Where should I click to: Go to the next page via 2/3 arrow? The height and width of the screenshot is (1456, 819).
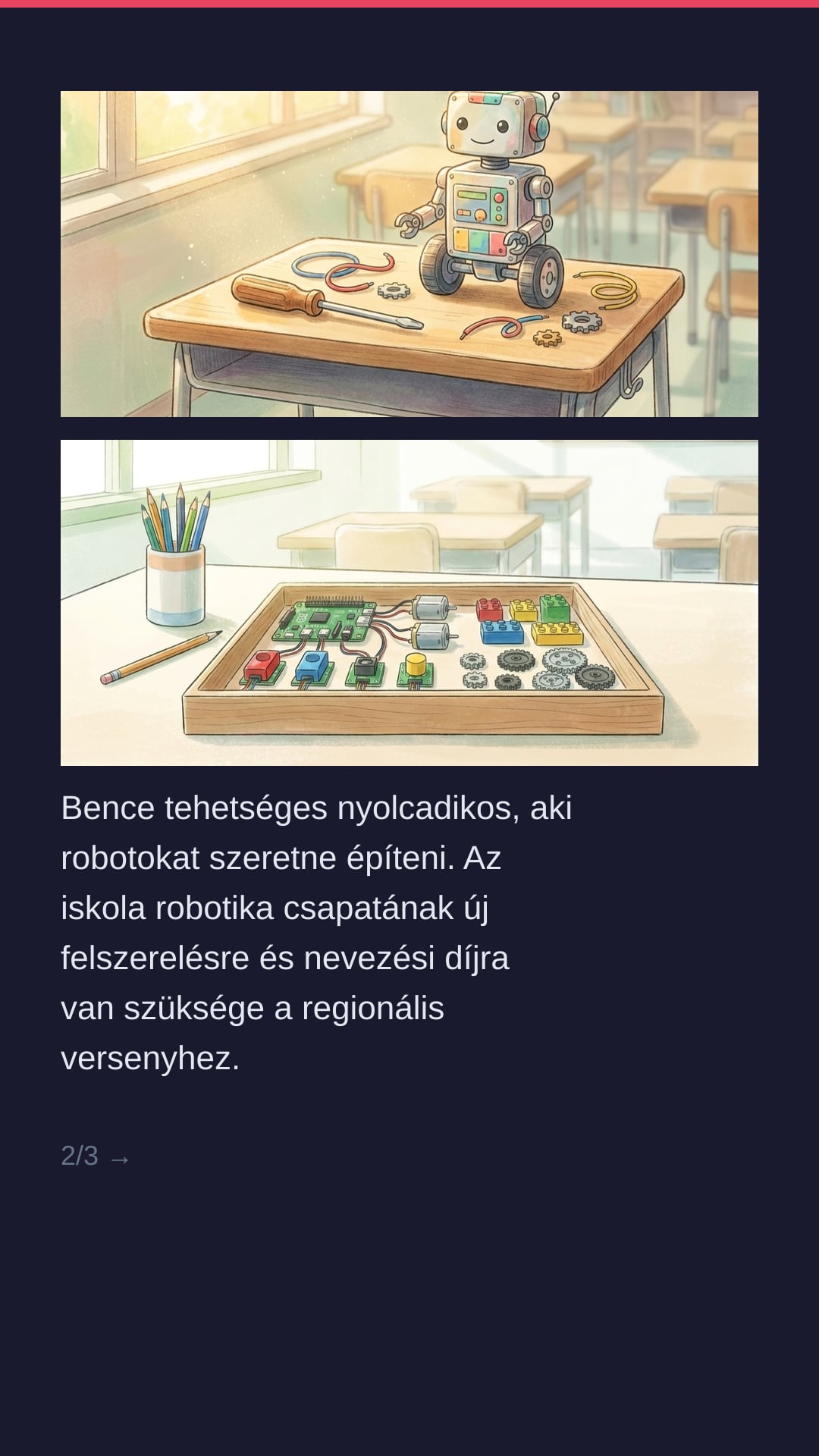tap(96, 1156)
